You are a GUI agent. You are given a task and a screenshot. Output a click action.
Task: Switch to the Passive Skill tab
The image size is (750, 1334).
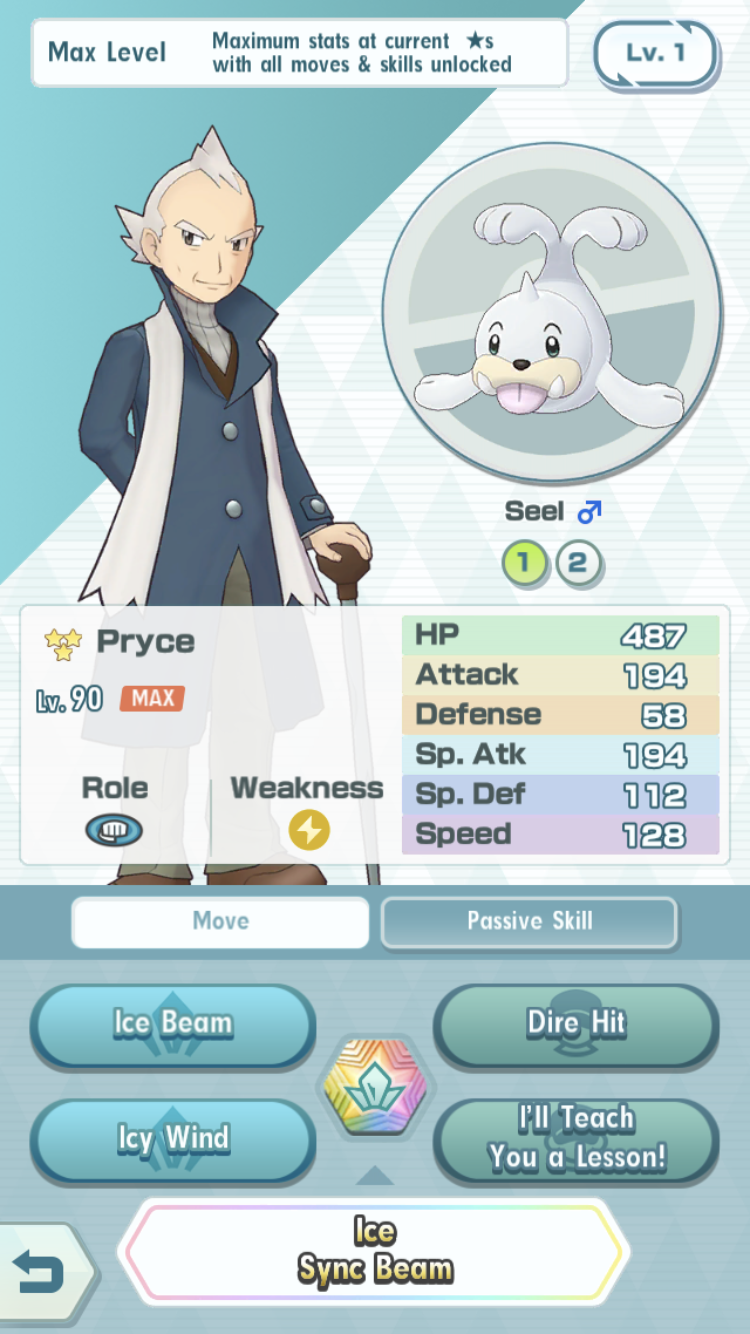(529, 921)
